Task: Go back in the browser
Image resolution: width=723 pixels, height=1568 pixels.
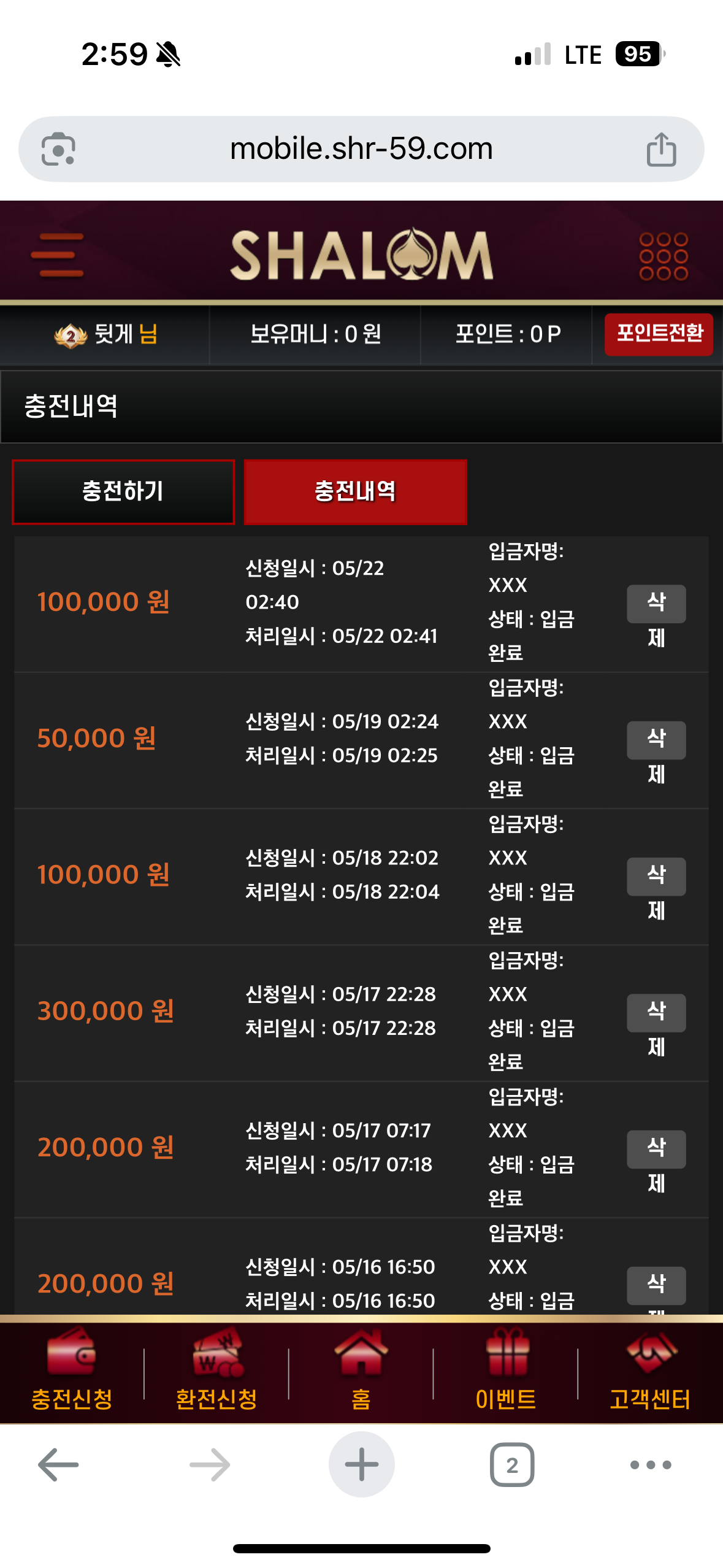Action: [x=58, y=1464]
